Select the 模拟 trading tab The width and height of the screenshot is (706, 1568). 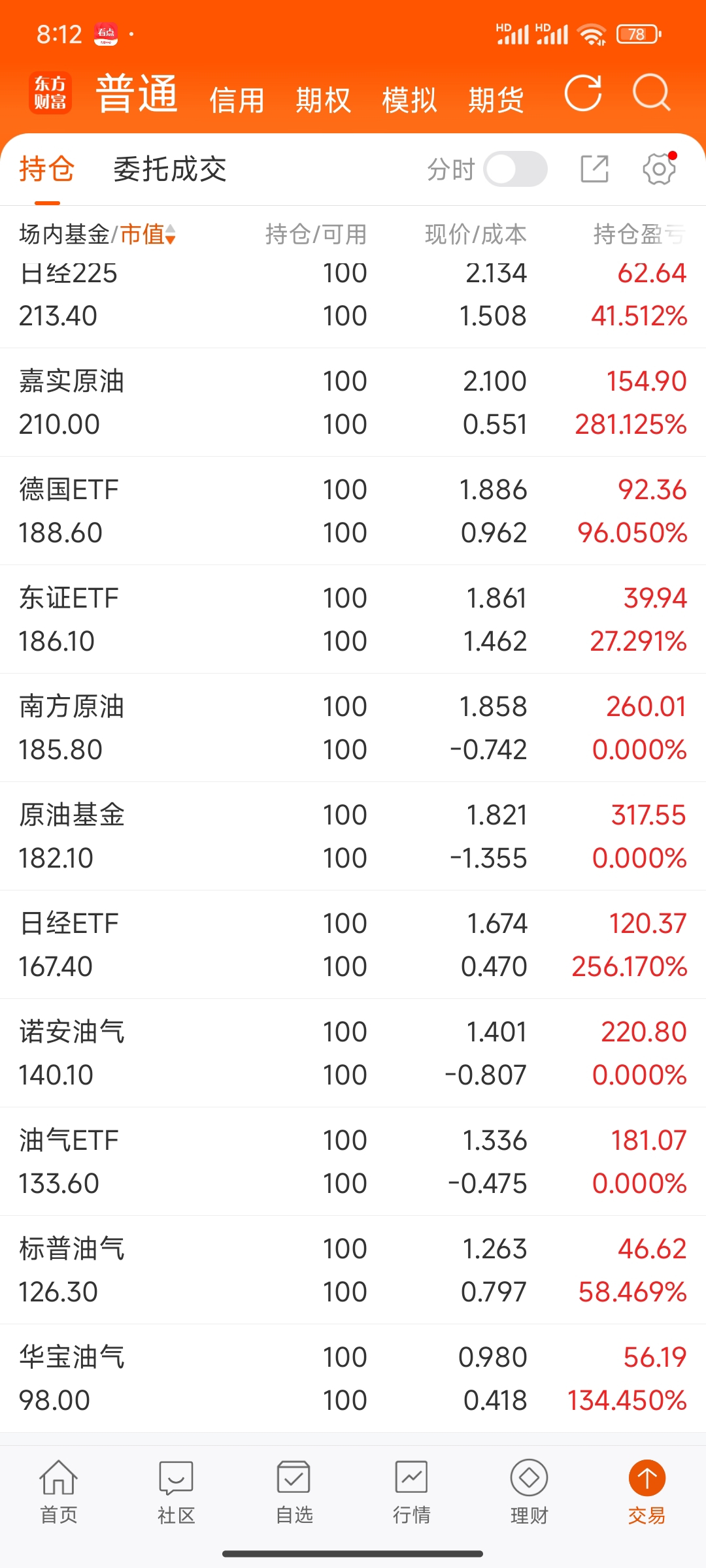409,101
